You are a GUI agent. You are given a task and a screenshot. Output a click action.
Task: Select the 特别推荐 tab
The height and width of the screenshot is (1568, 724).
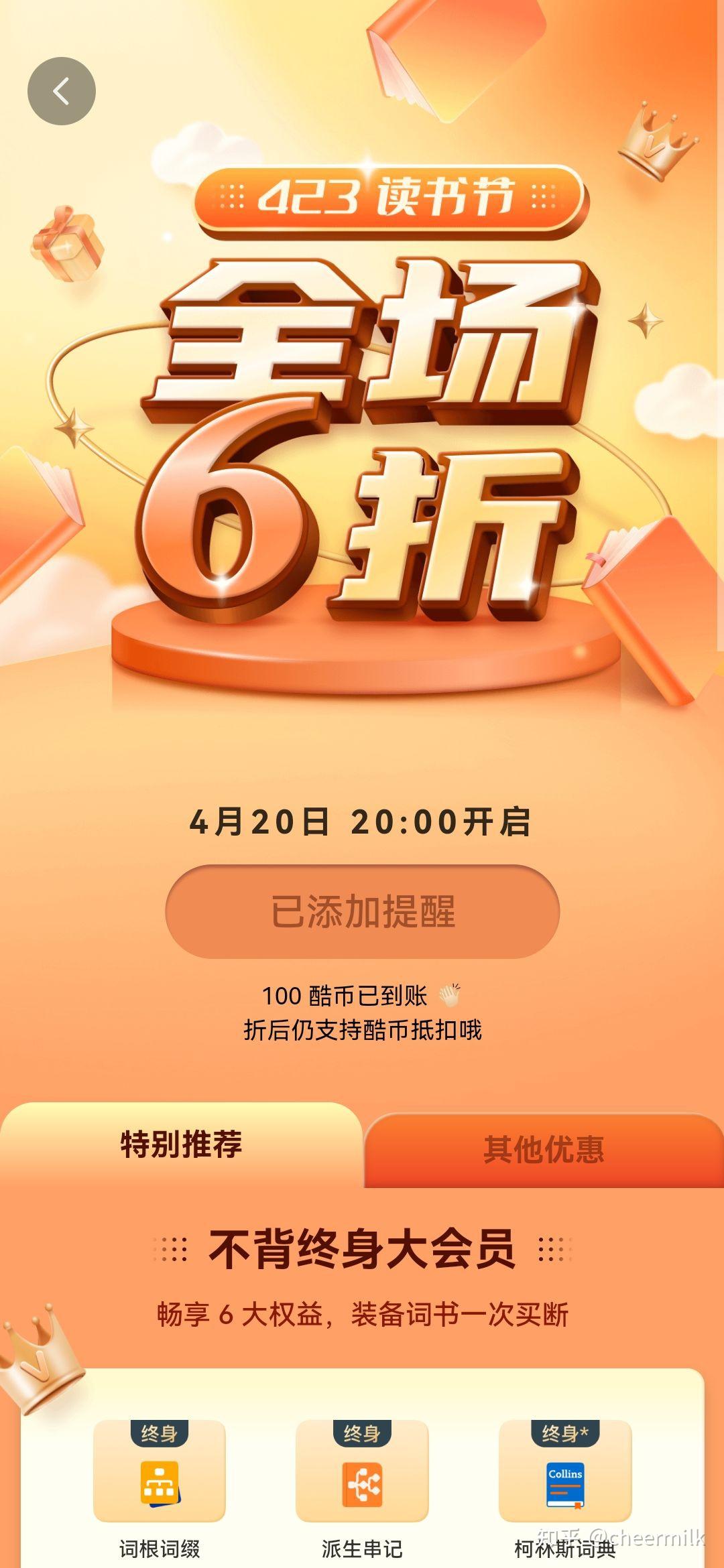pyautogui.click(x=181, y=1145)
